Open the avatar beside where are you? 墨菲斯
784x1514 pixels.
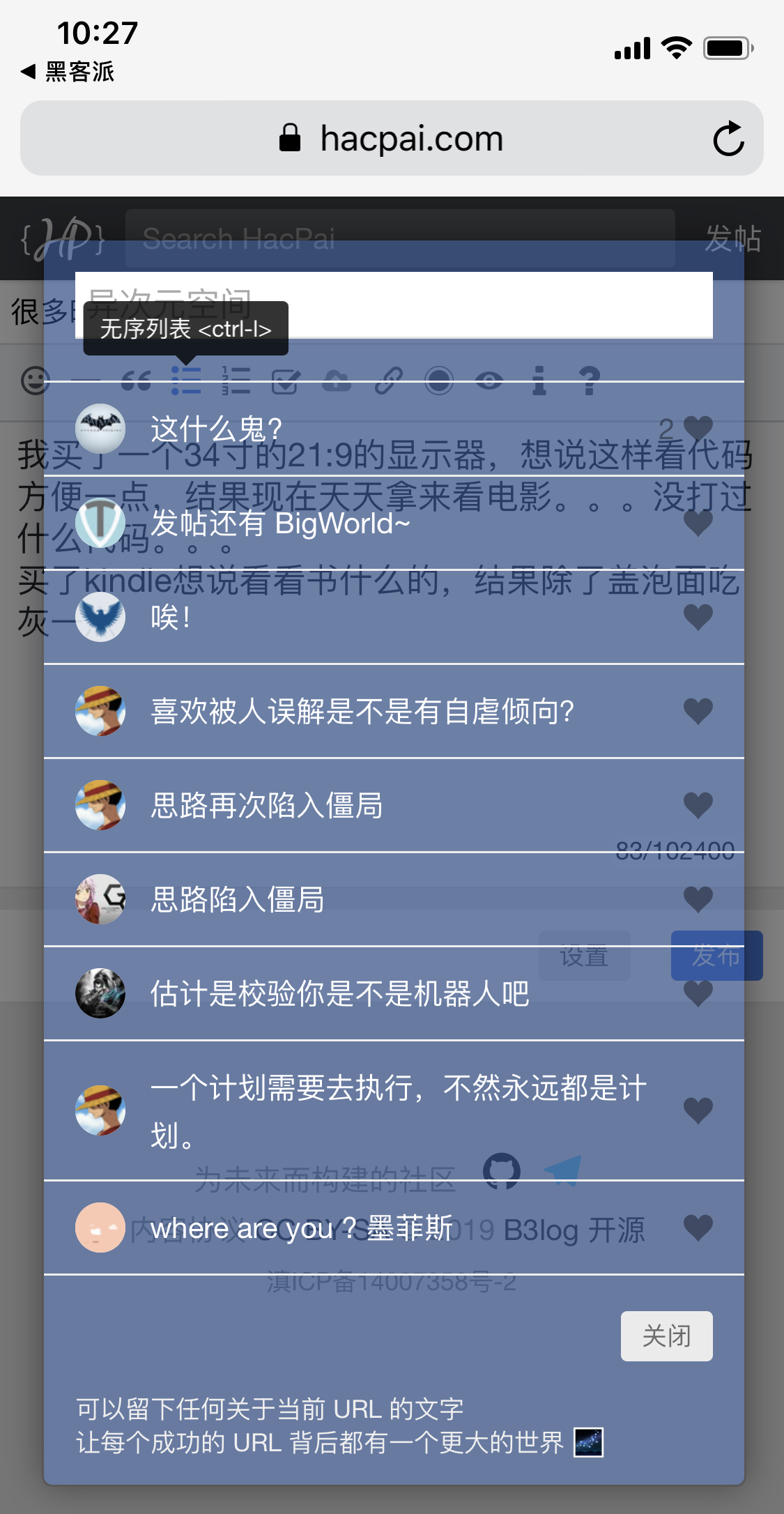[100, 1228]
